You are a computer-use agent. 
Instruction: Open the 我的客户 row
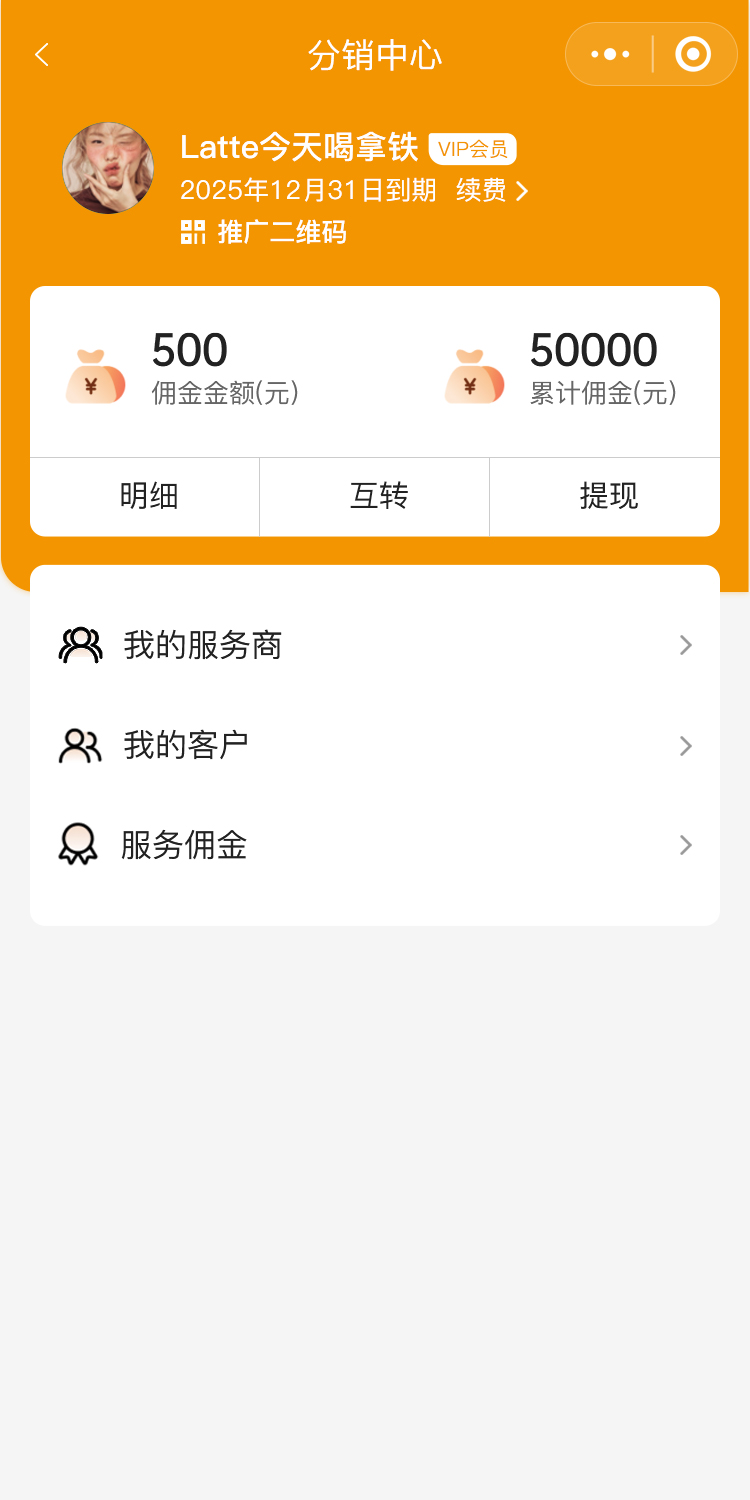375,745
